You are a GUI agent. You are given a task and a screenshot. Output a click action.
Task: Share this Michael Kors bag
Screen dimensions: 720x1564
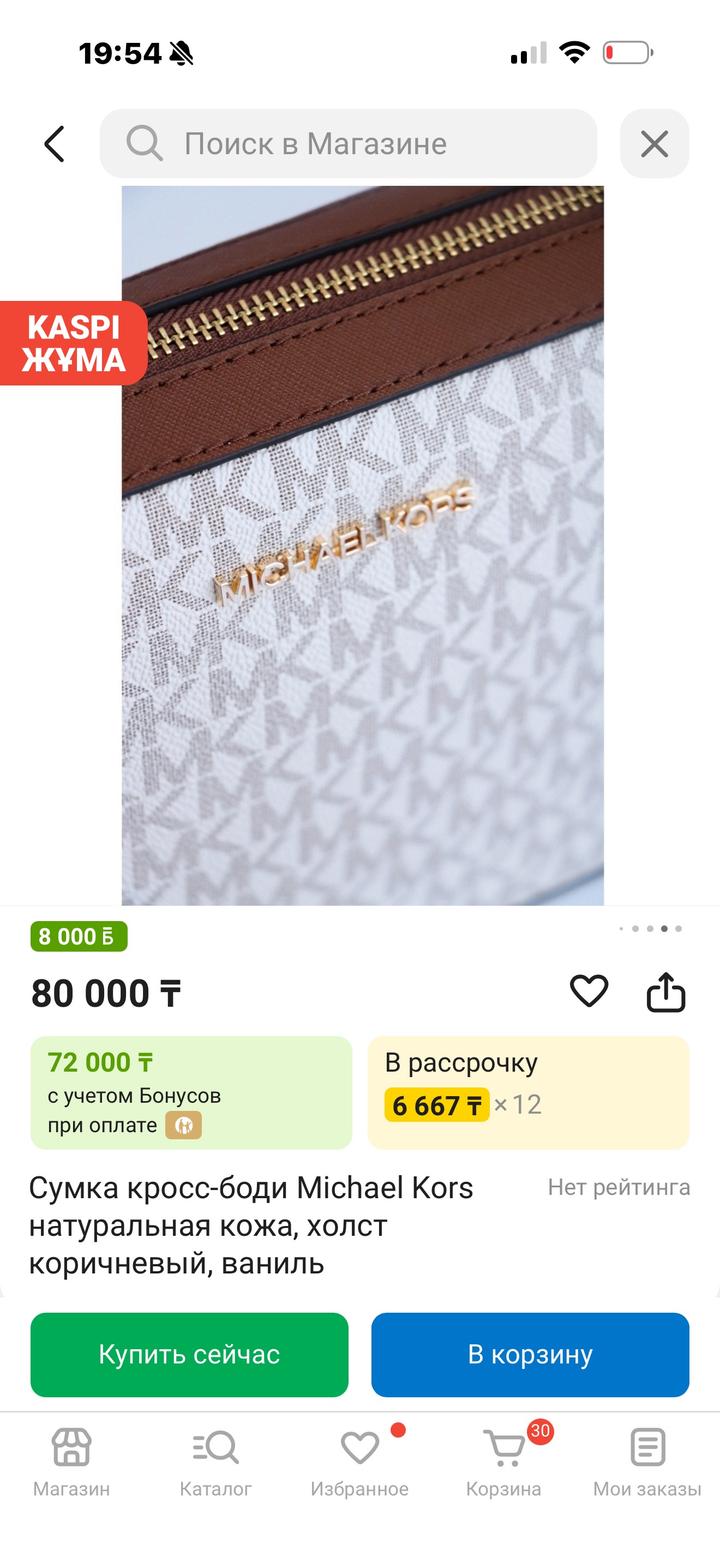click(x=666, y=992)
